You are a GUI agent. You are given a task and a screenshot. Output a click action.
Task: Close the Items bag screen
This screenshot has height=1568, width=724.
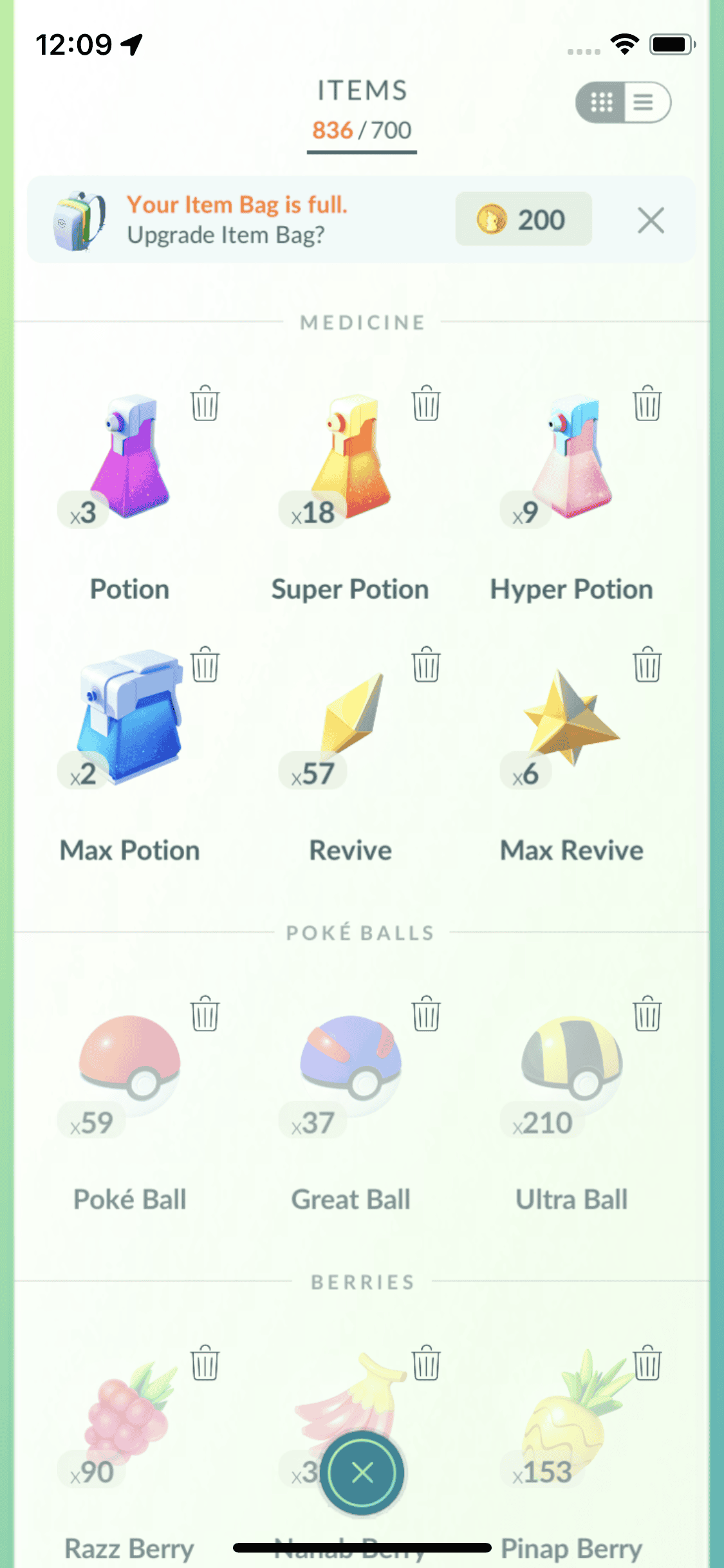[363, 1472]
